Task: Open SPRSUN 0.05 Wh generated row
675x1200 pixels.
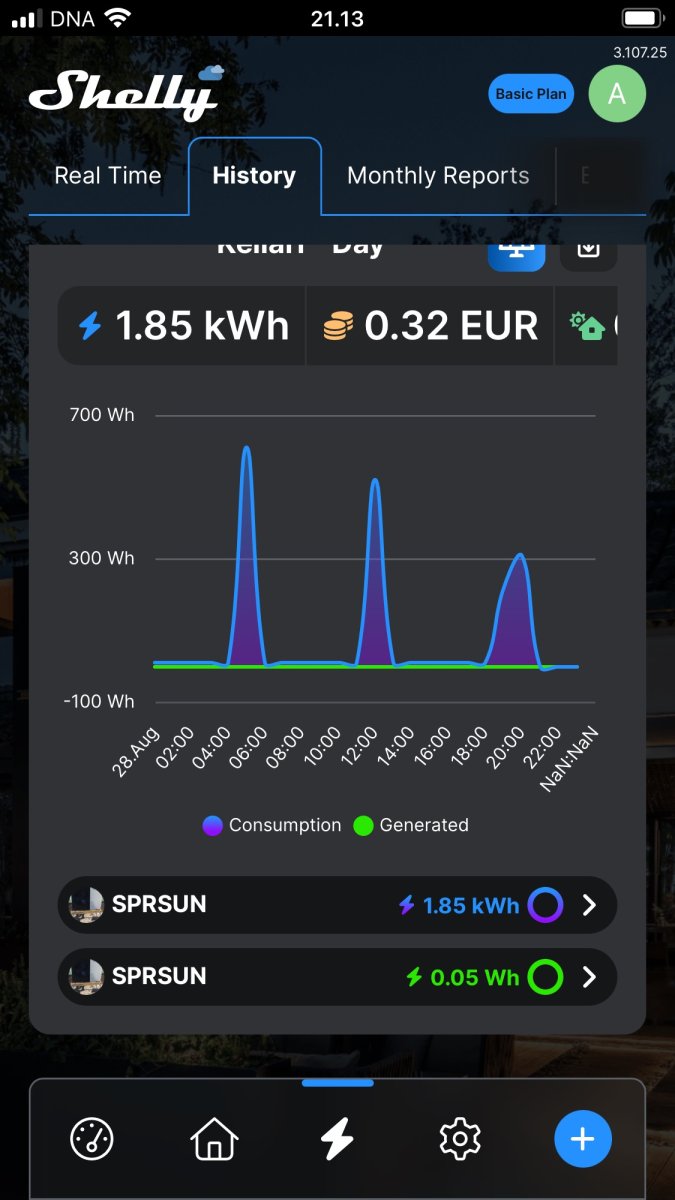Action: click(x=337, y=977)
